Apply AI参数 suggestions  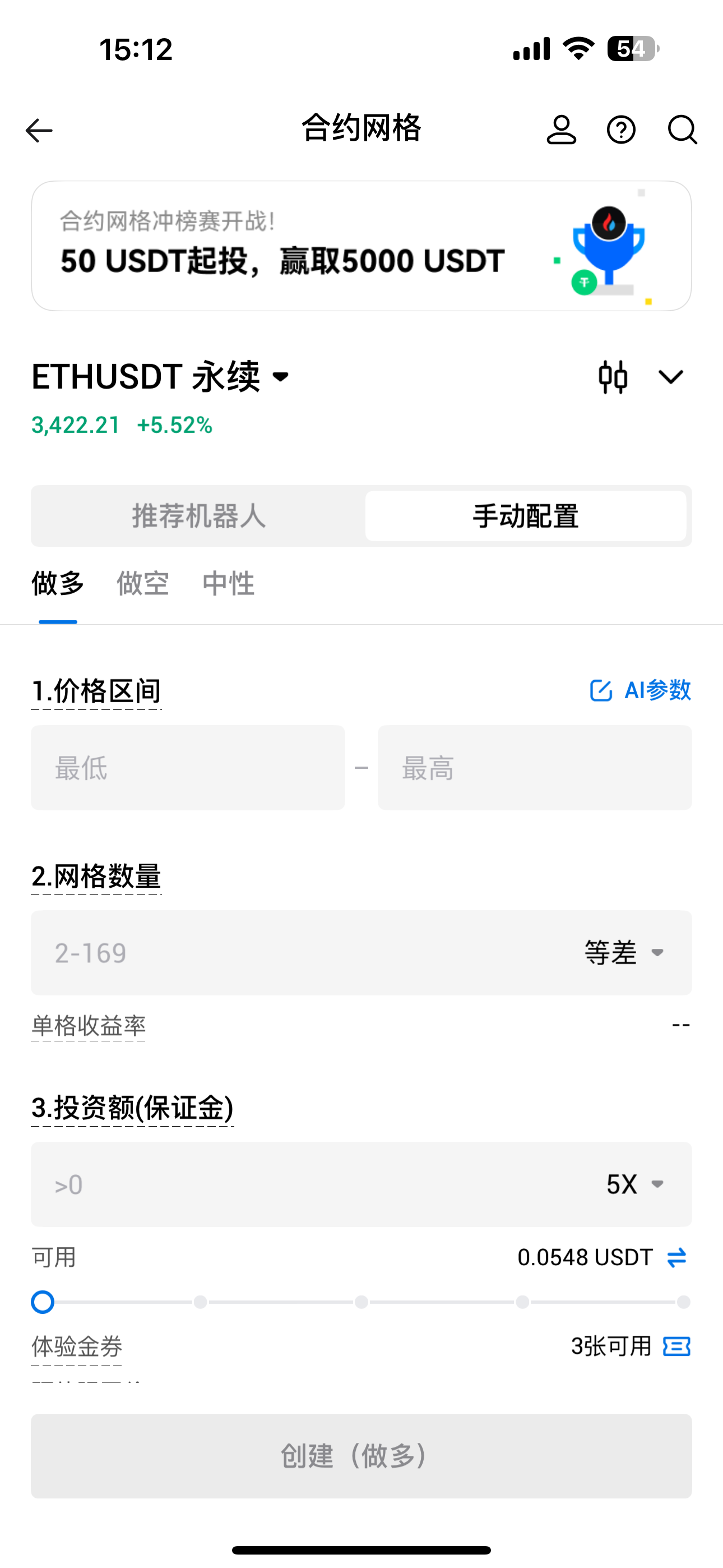pyautogui.click(x=640, y=690)
